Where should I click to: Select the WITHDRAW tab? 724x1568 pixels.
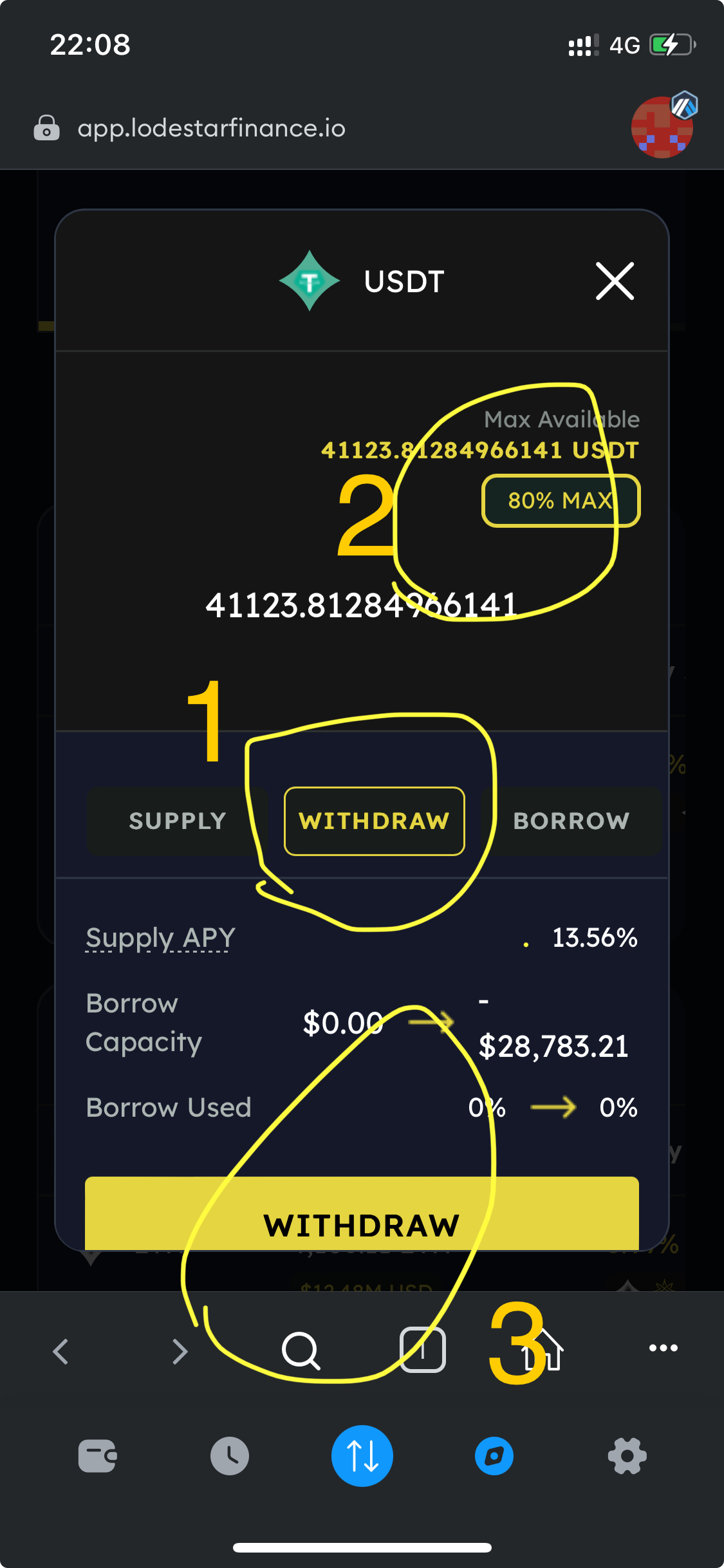click(374, 821)
